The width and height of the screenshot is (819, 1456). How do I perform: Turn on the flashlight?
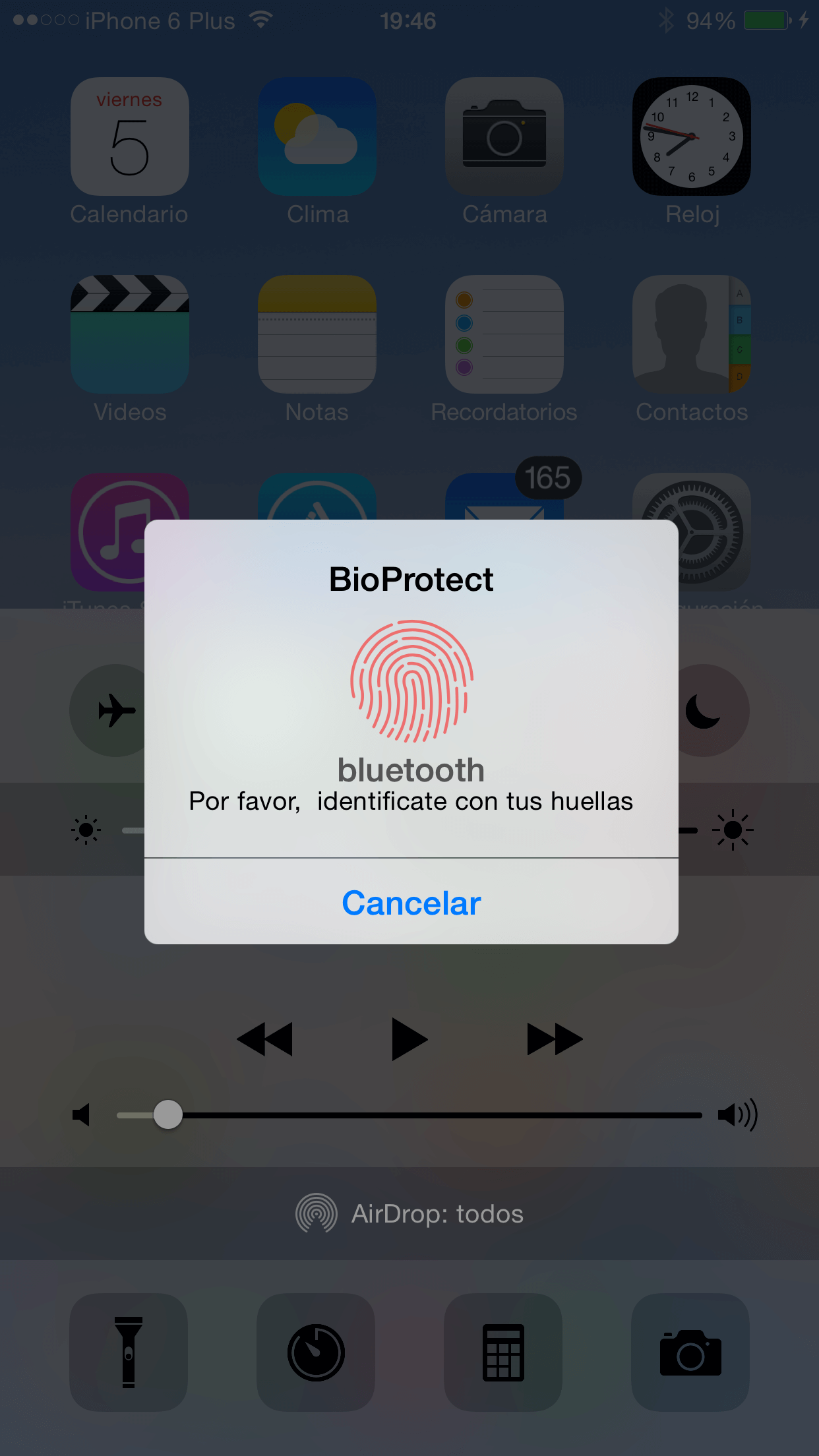click(129, 1352)
